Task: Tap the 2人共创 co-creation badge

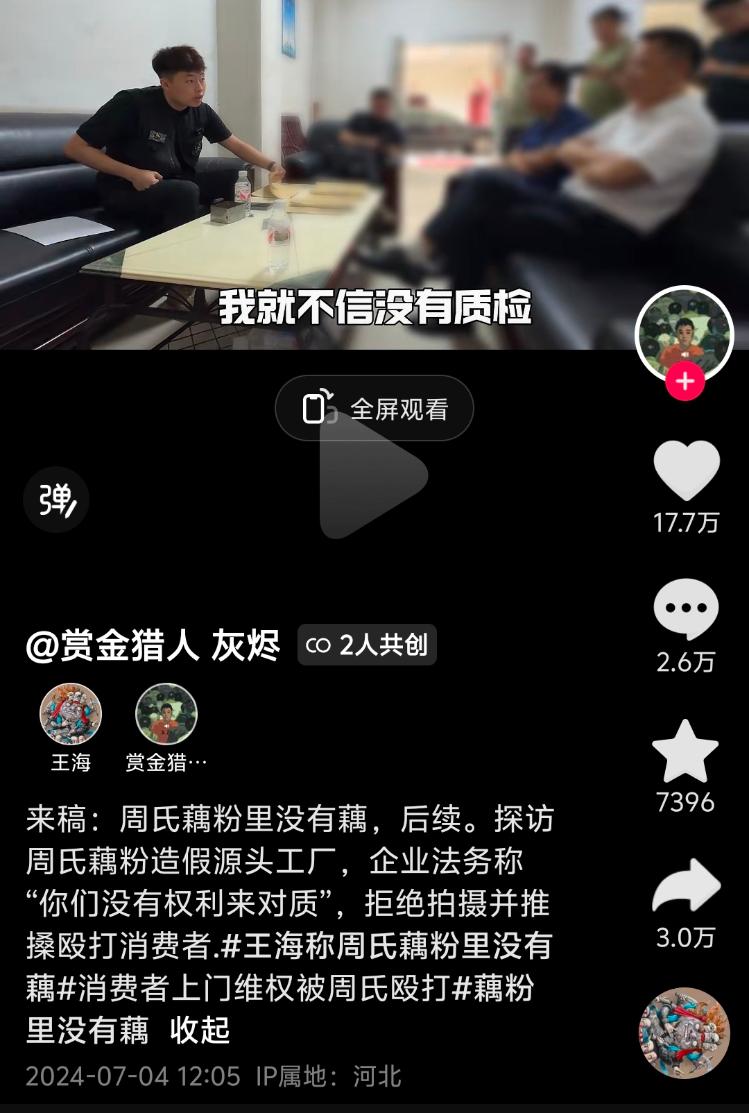Action: click(x=367, y=646)
